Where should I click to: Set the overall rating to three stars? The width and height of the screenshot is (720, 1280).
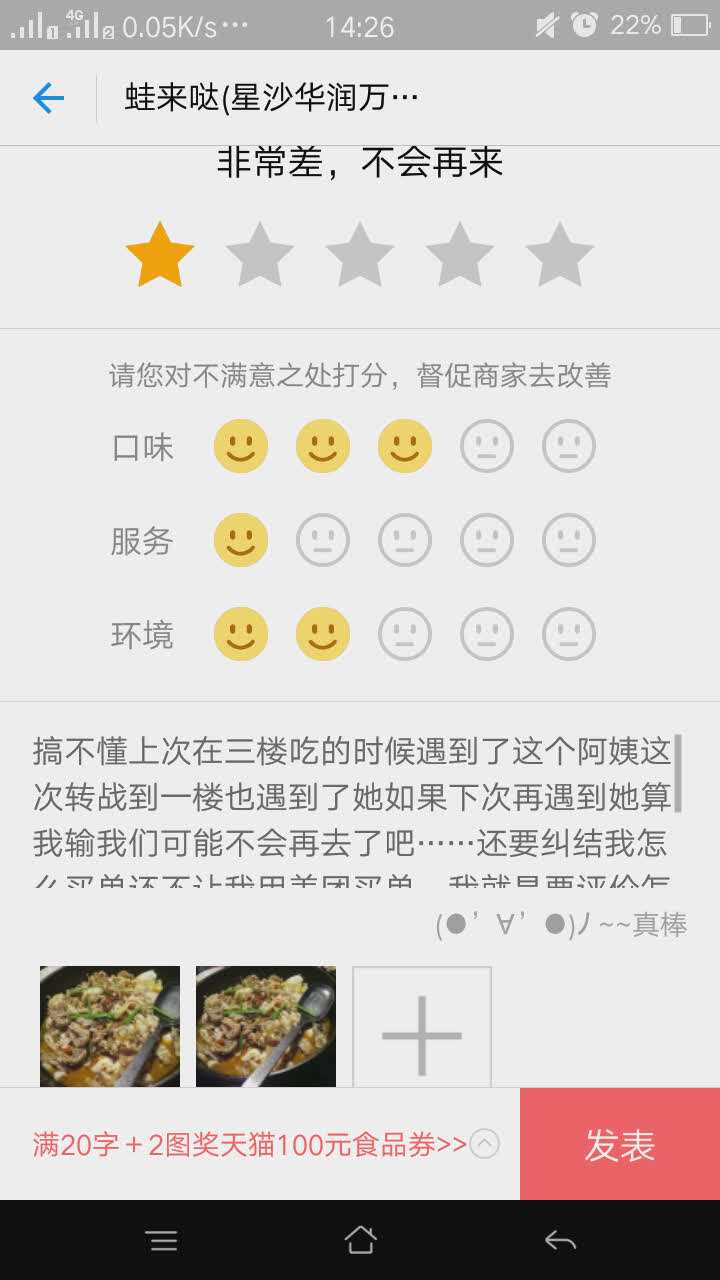(x=359, y=256)
